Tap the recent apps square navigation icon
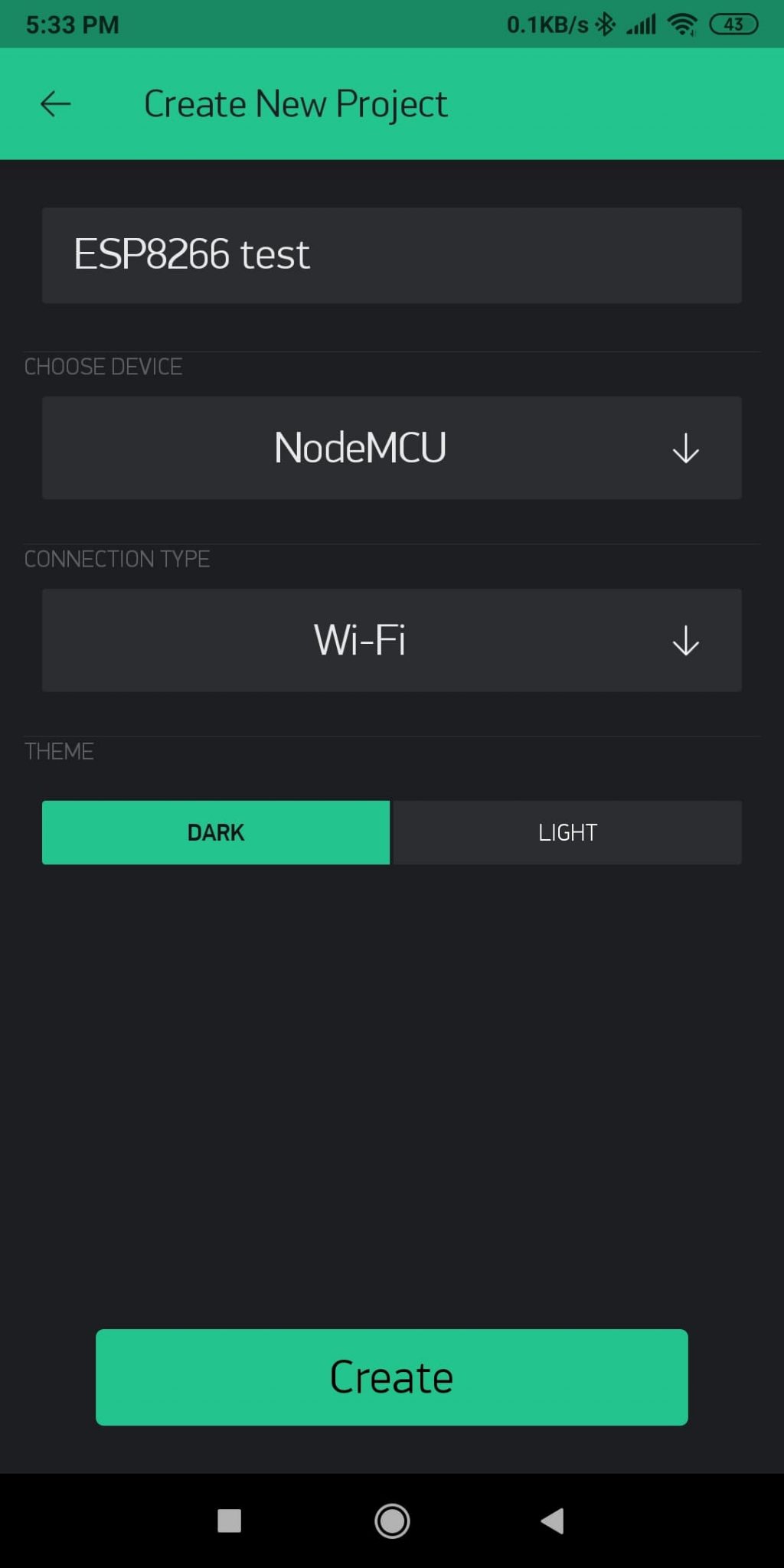This screenshot has height=1568, width=784. point(230,1522)
